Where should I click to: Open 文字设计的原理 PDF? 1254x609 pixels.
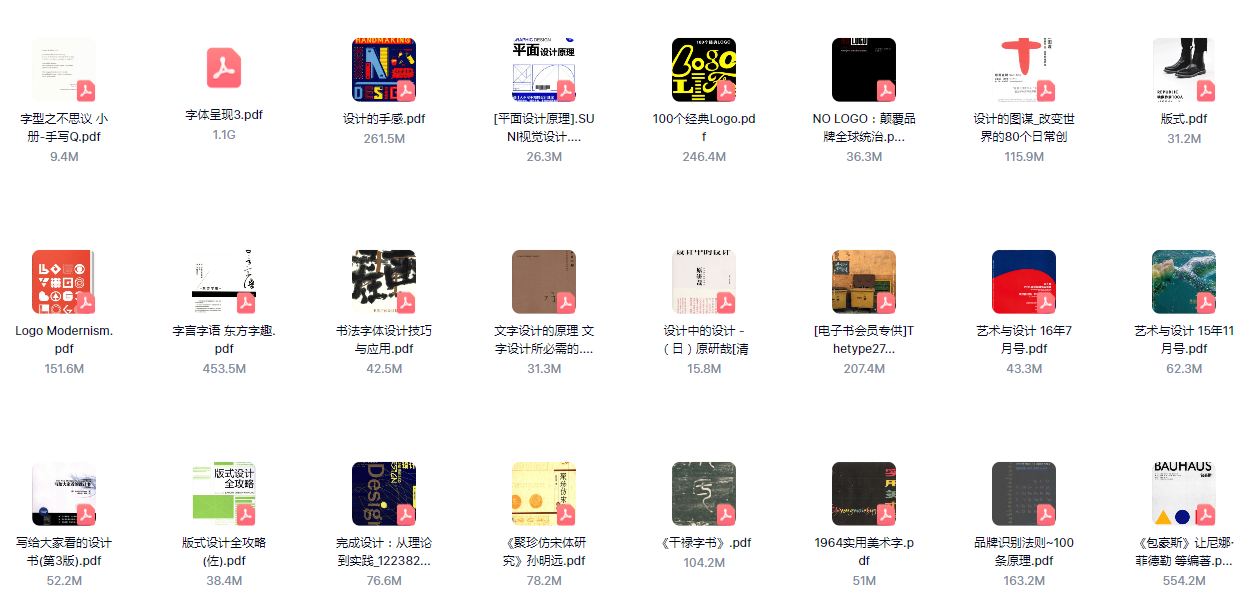[x=544, y=282]
